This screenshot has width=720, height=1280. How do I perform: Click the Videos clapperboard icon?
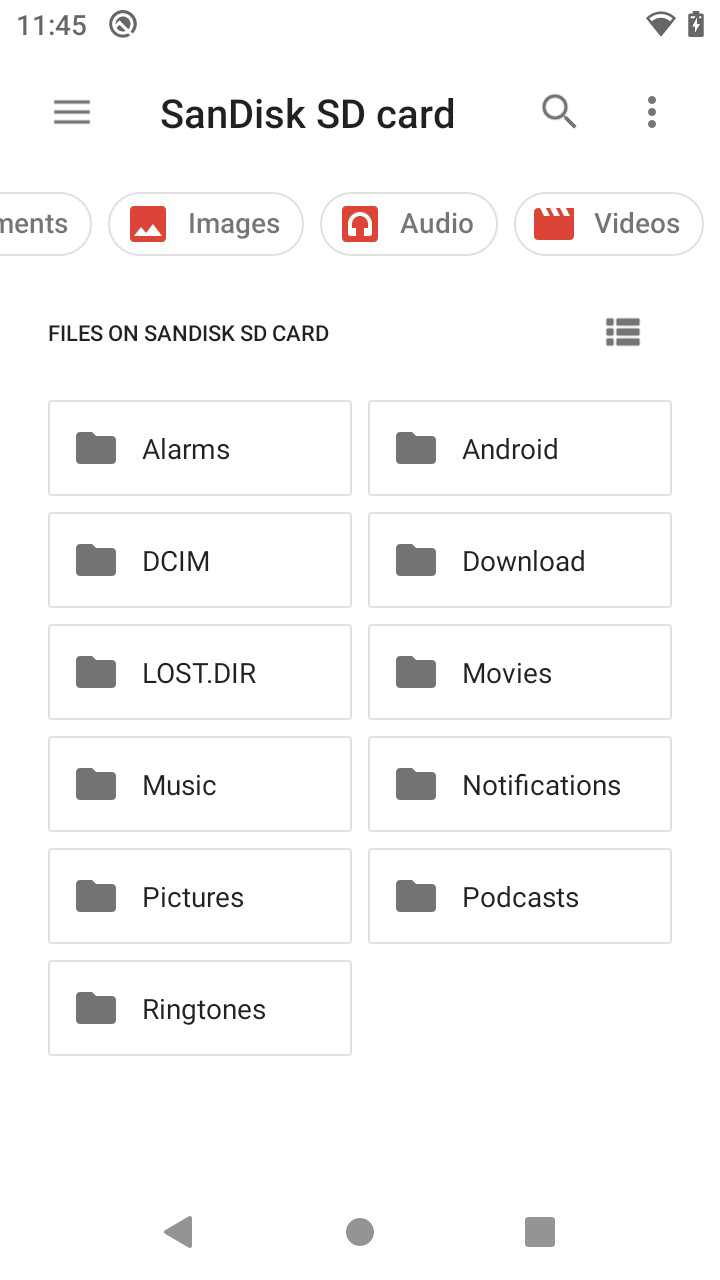click(x=556, y=223)
